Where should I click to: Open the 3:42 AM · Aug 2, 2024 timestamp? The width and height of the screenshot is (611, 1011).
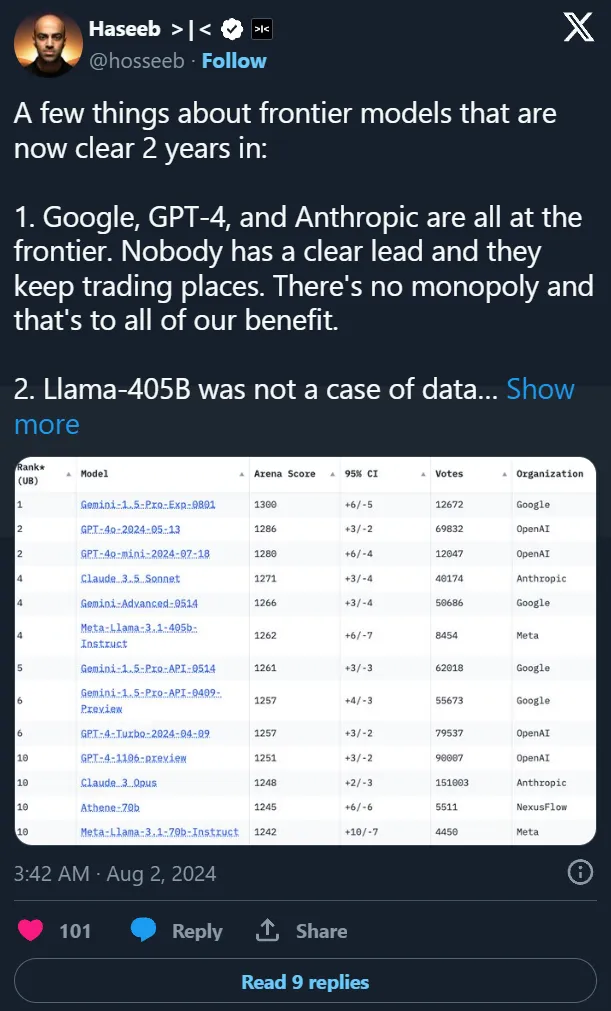pos(115,874)
